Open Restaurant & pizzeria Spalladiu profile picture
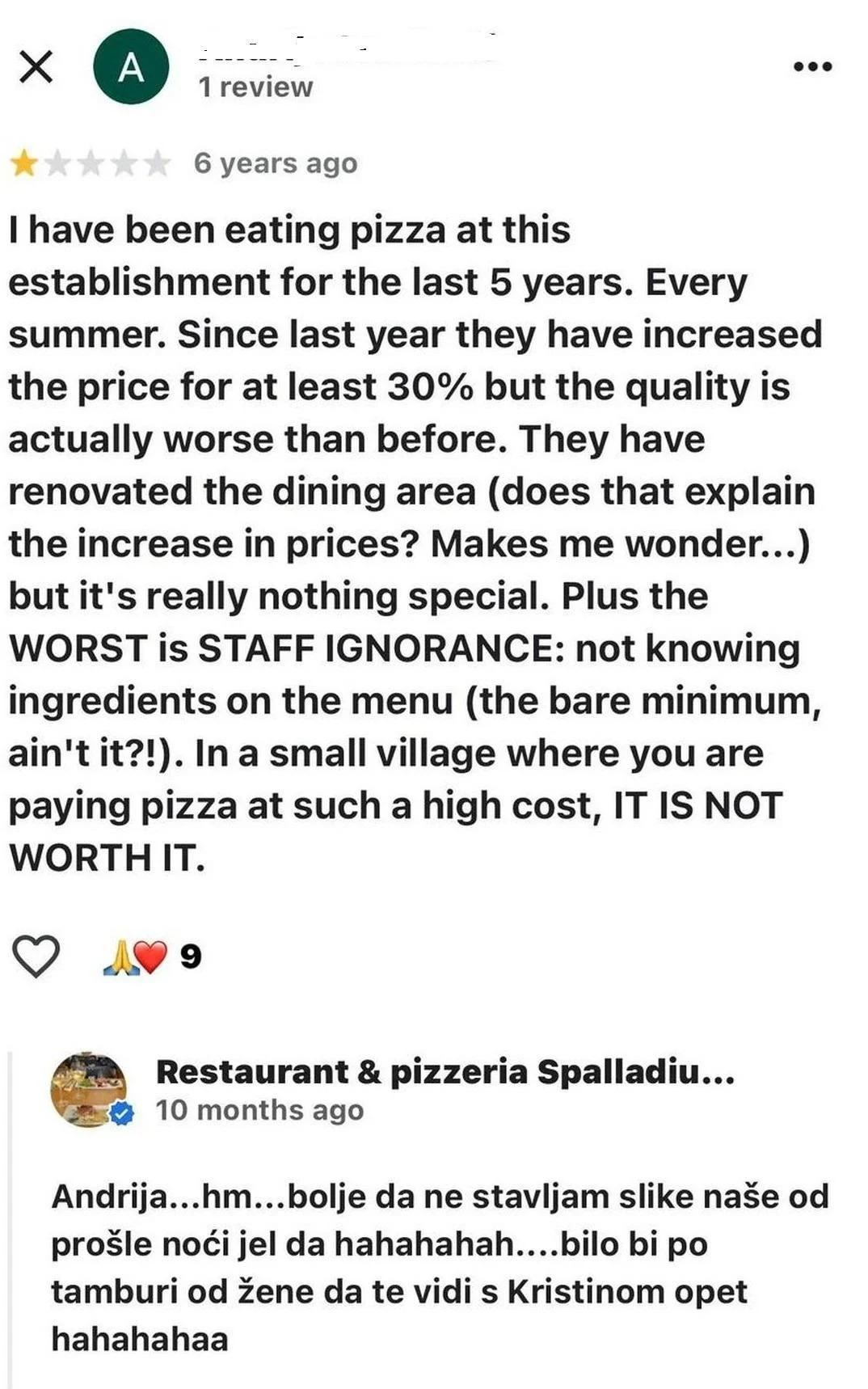 coord(89,1090)
